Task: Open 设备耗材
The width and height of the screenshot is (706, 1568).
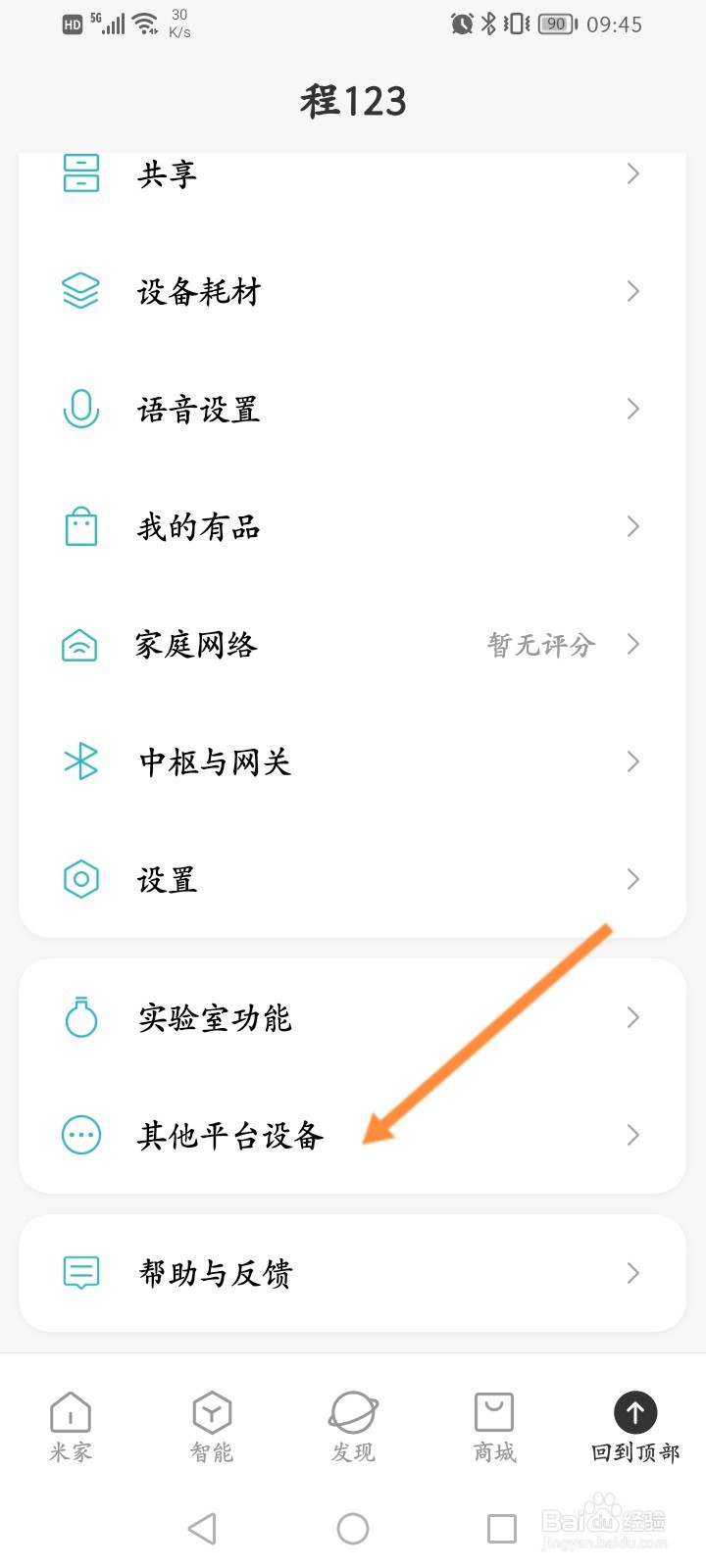Action: coord(353,291)
